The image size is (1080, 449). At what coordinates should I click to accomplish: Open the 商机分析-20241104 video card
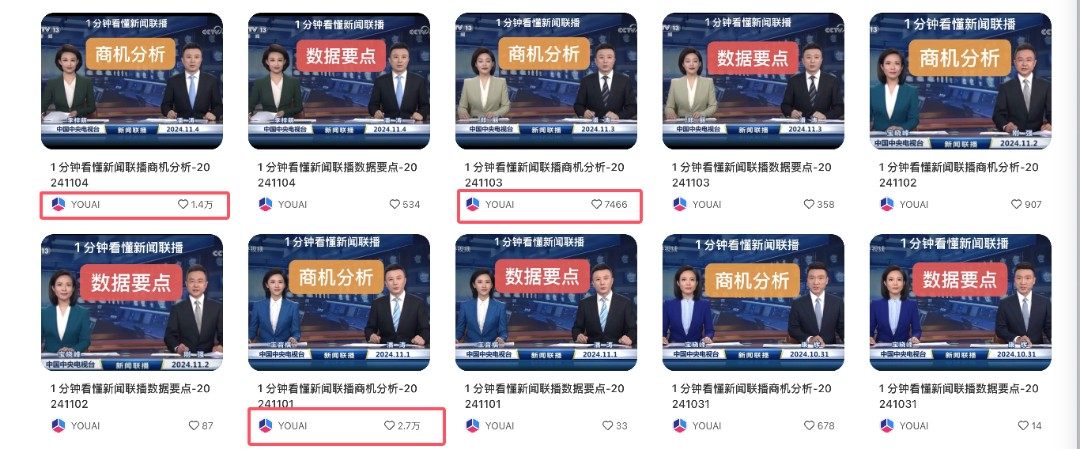tap(132, 80)
